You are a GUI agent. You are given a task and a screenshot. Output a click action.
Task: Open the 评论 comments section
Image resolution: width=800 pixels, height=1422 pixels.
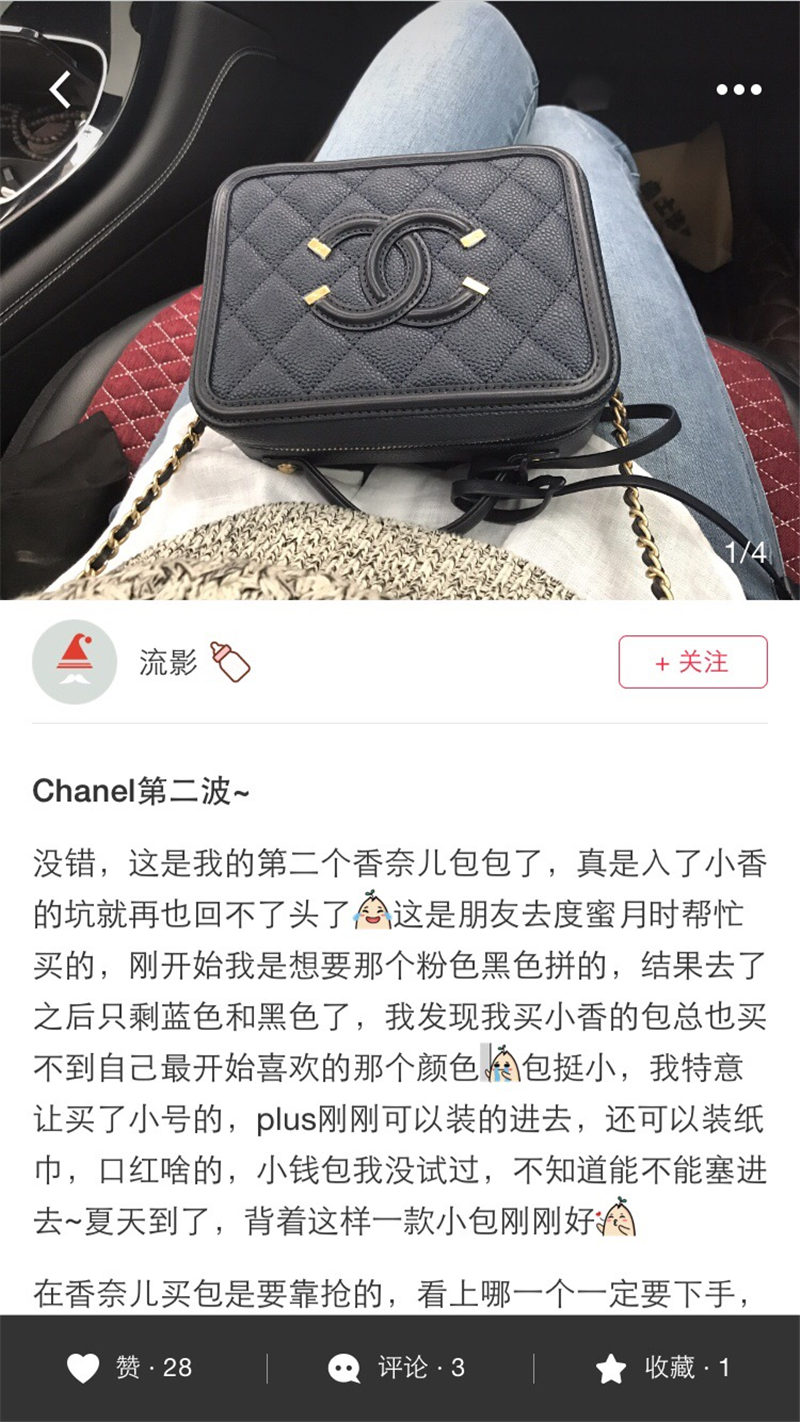click(398, 1368)
